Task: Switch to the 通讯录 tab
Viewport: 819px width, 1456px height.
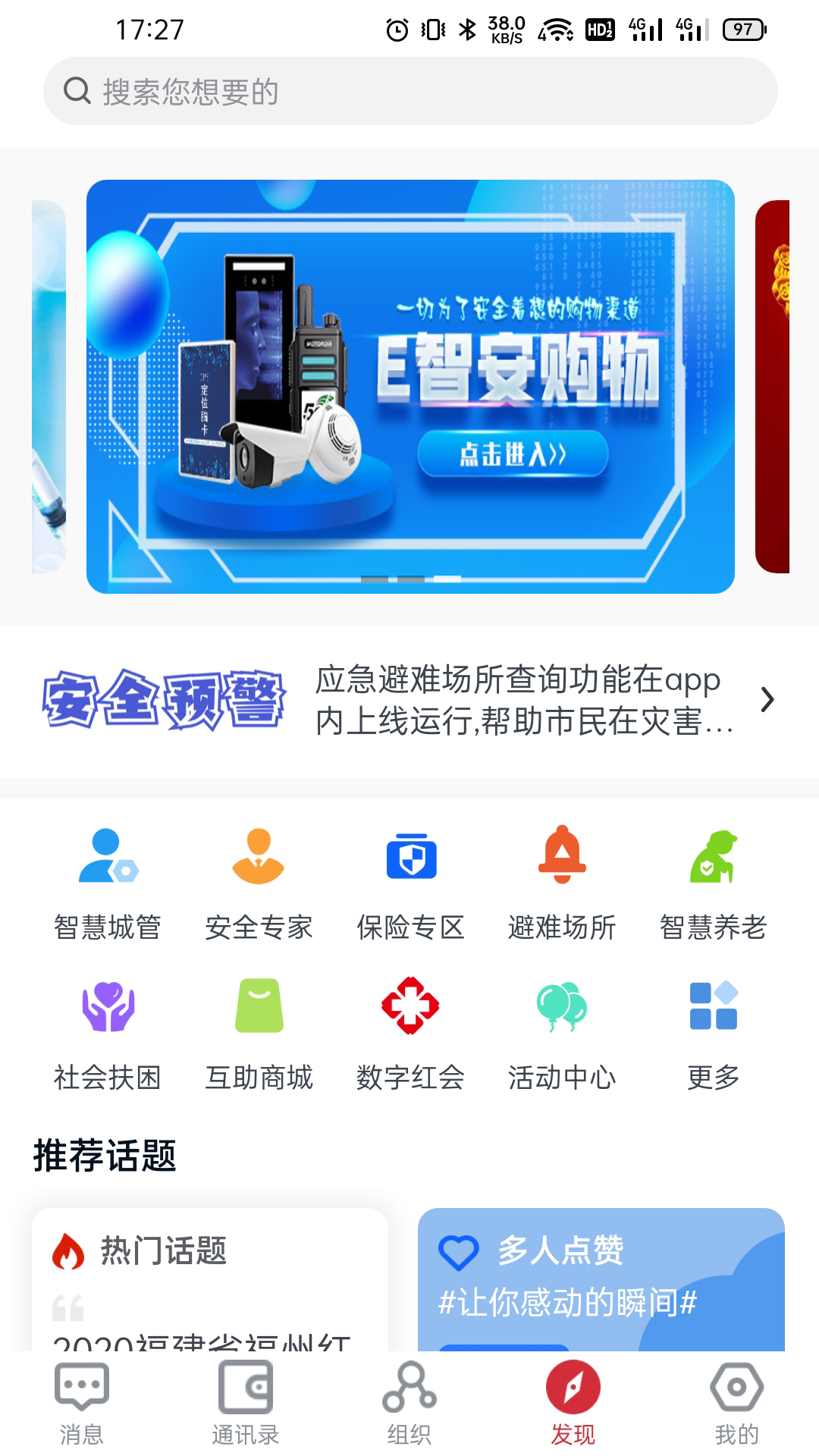Action: point(246,1403)
